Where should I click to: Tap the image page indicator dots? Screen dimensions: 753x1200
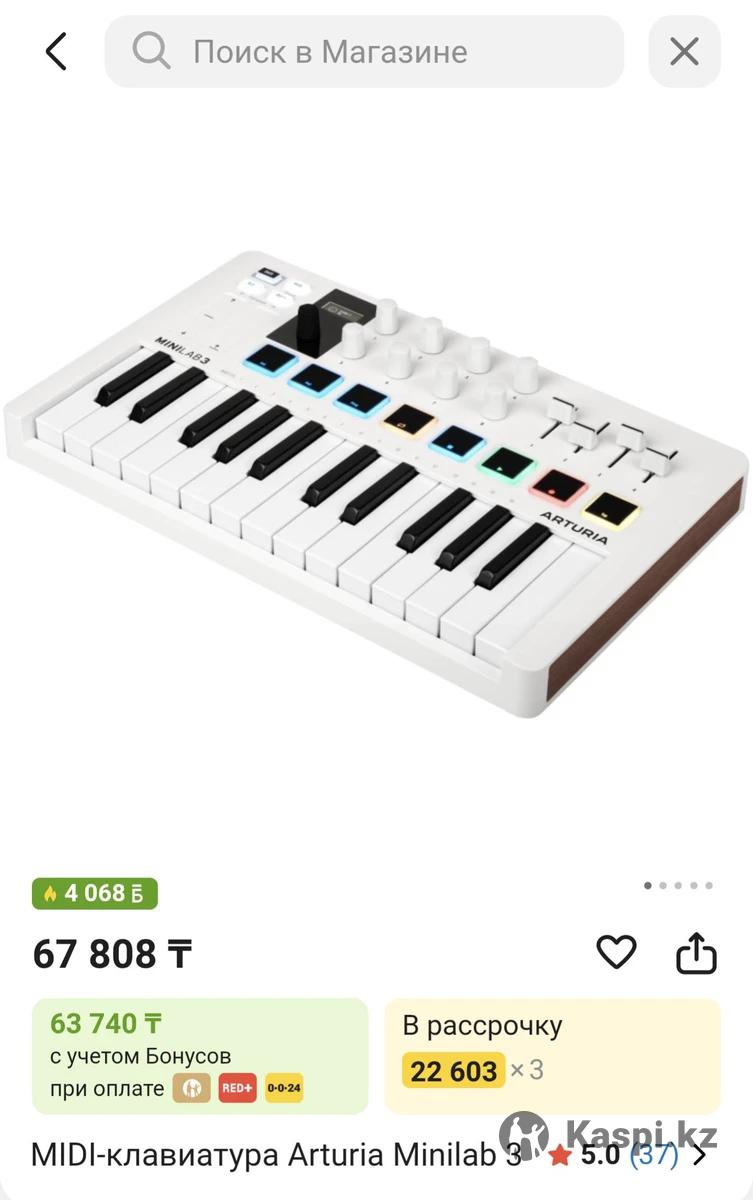coord(678,885)
